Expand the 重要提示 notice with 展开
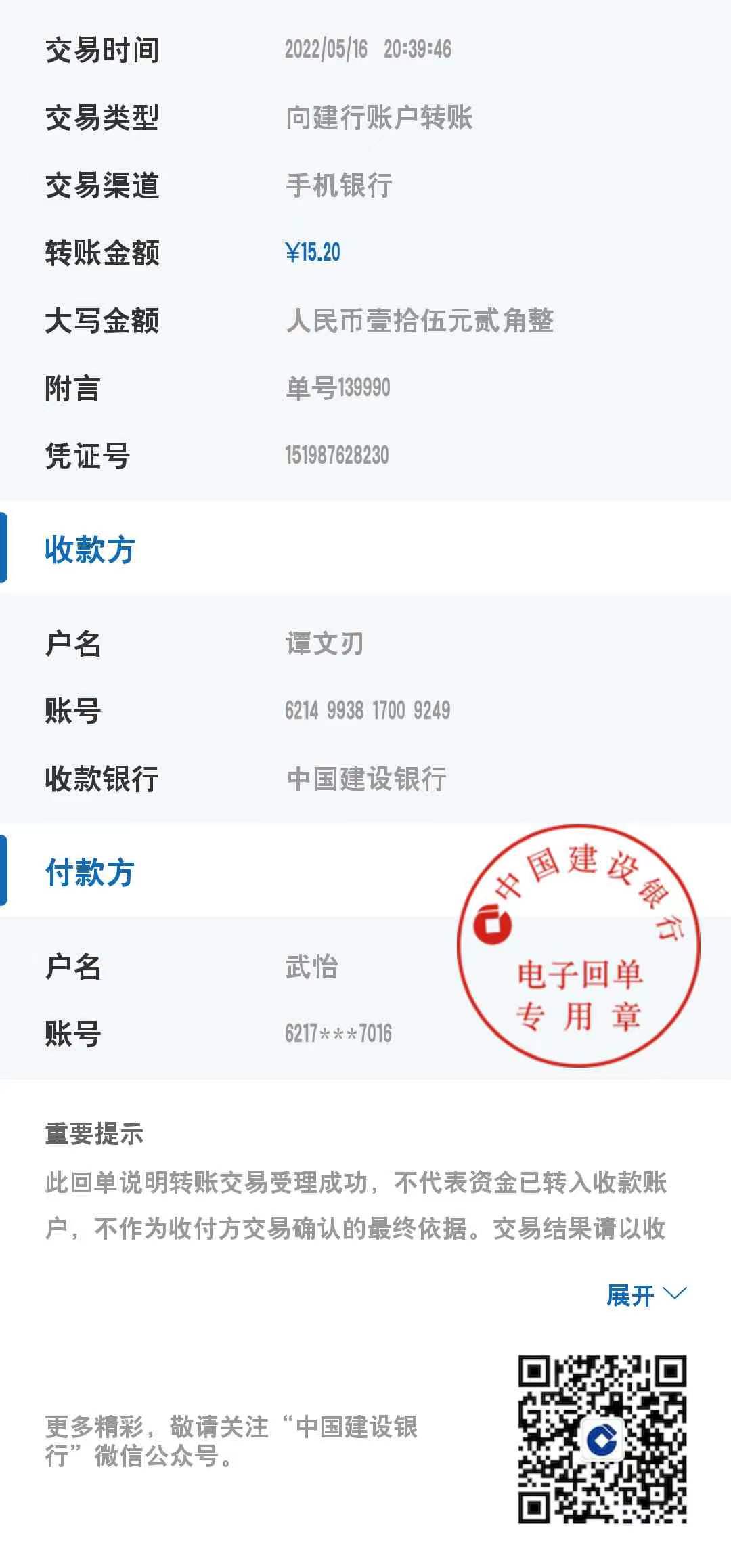This screenshot has height=1568, width=731. (x=646, y=1294)
